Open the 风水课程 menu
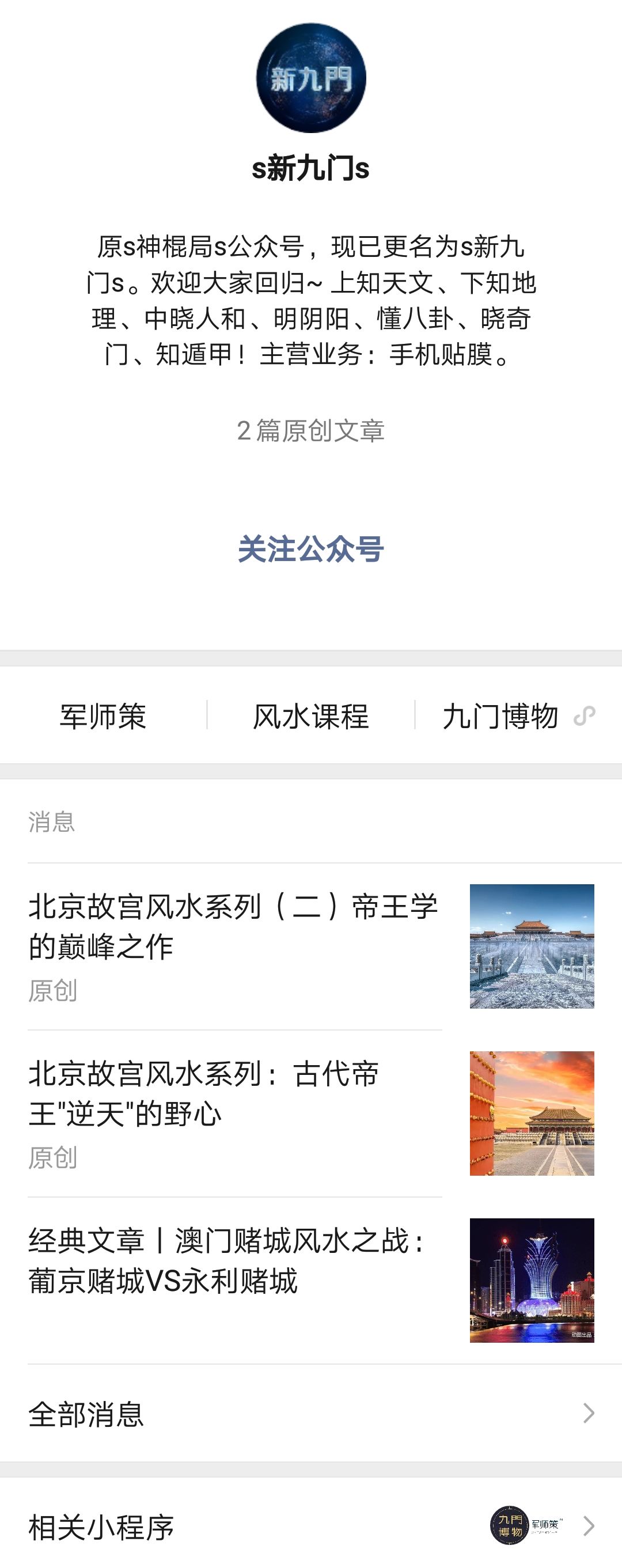 point(310,715)
